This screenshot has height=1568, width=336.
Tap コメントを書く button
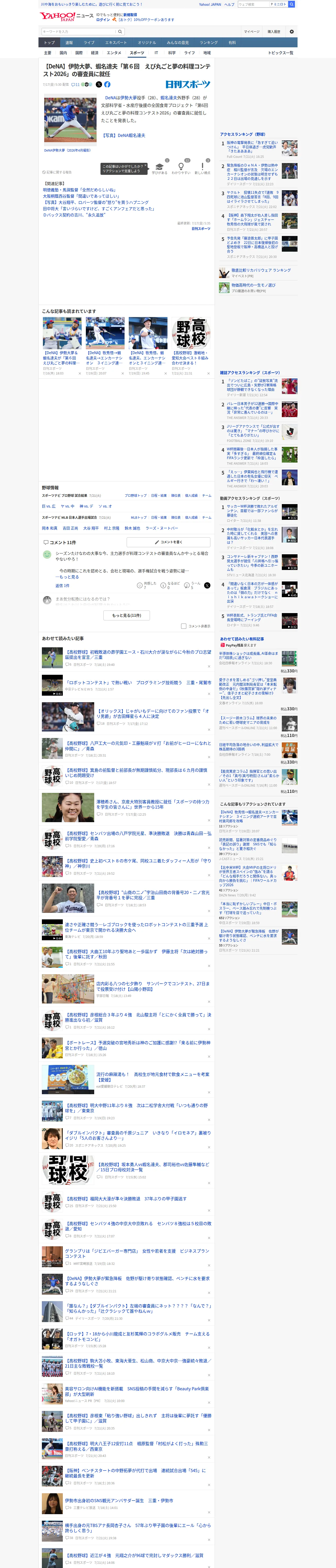click(168, 542)
